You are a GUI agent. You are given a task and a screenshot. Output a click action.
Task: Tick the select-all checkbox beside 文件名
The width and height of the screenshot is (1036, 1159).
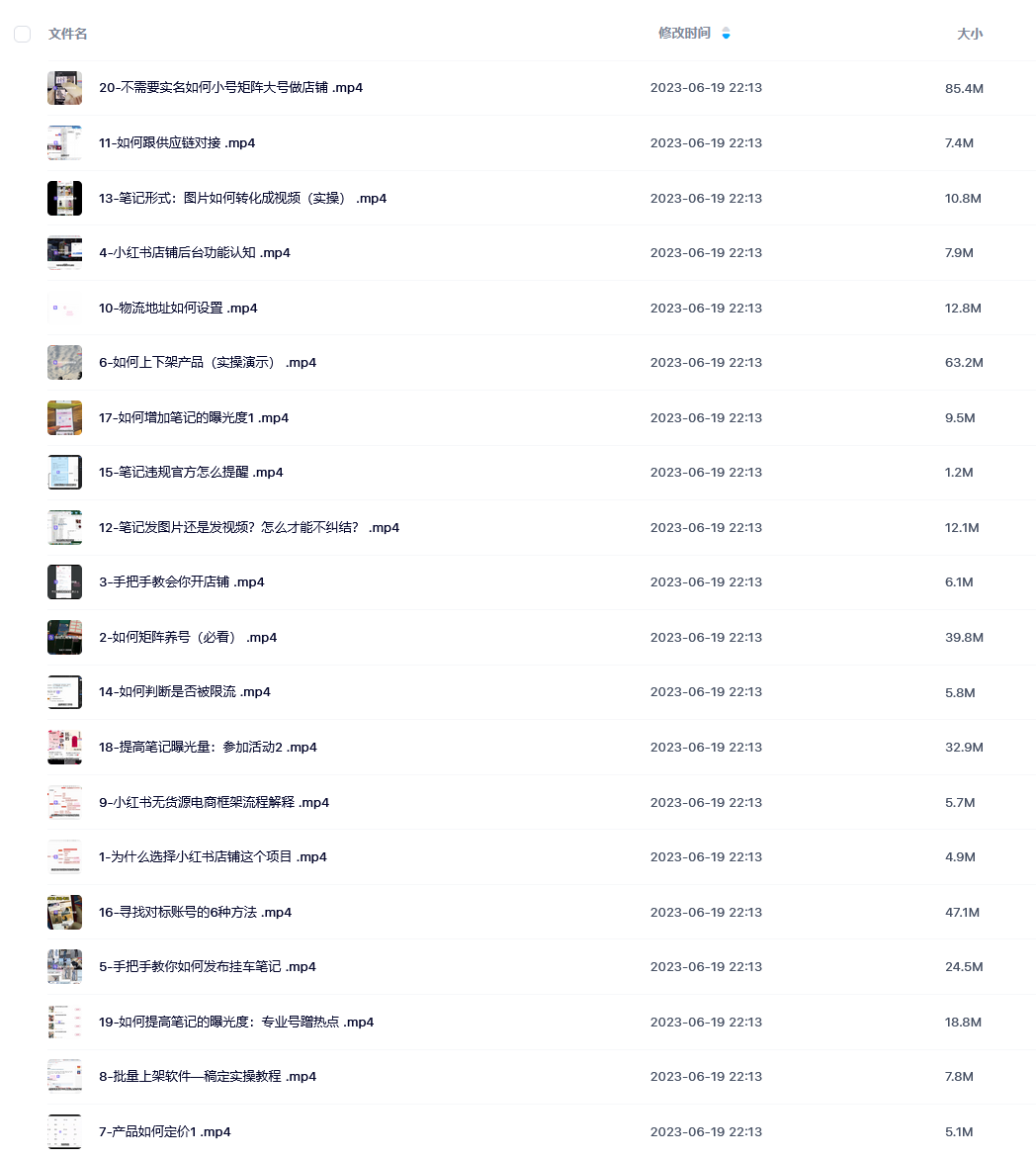[x=22, y=35]
